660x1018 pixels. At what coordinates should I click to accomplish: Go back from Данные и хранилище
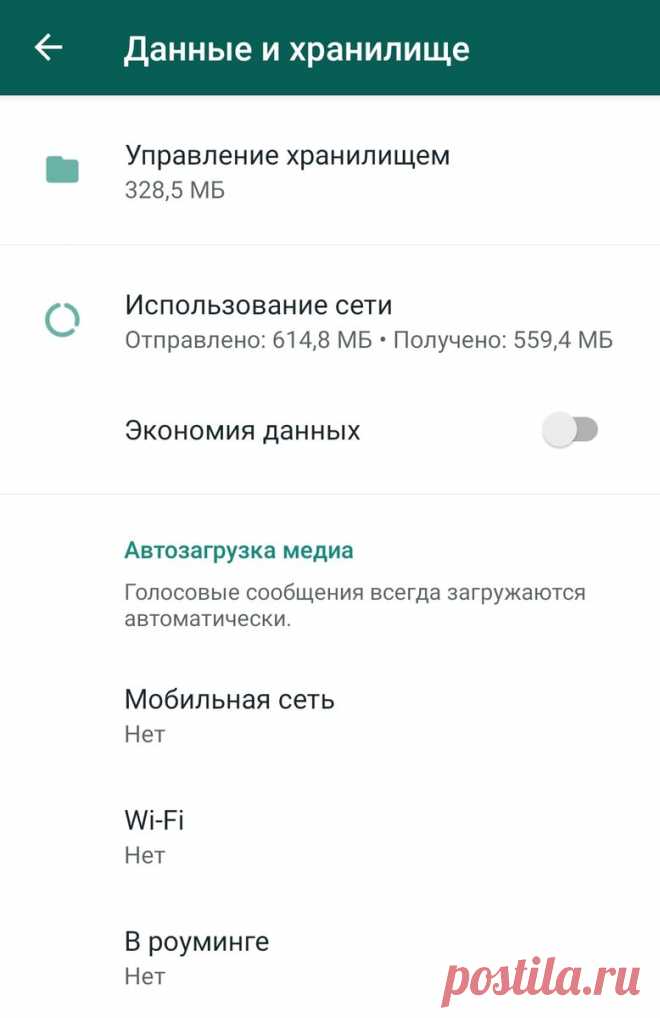48,48
